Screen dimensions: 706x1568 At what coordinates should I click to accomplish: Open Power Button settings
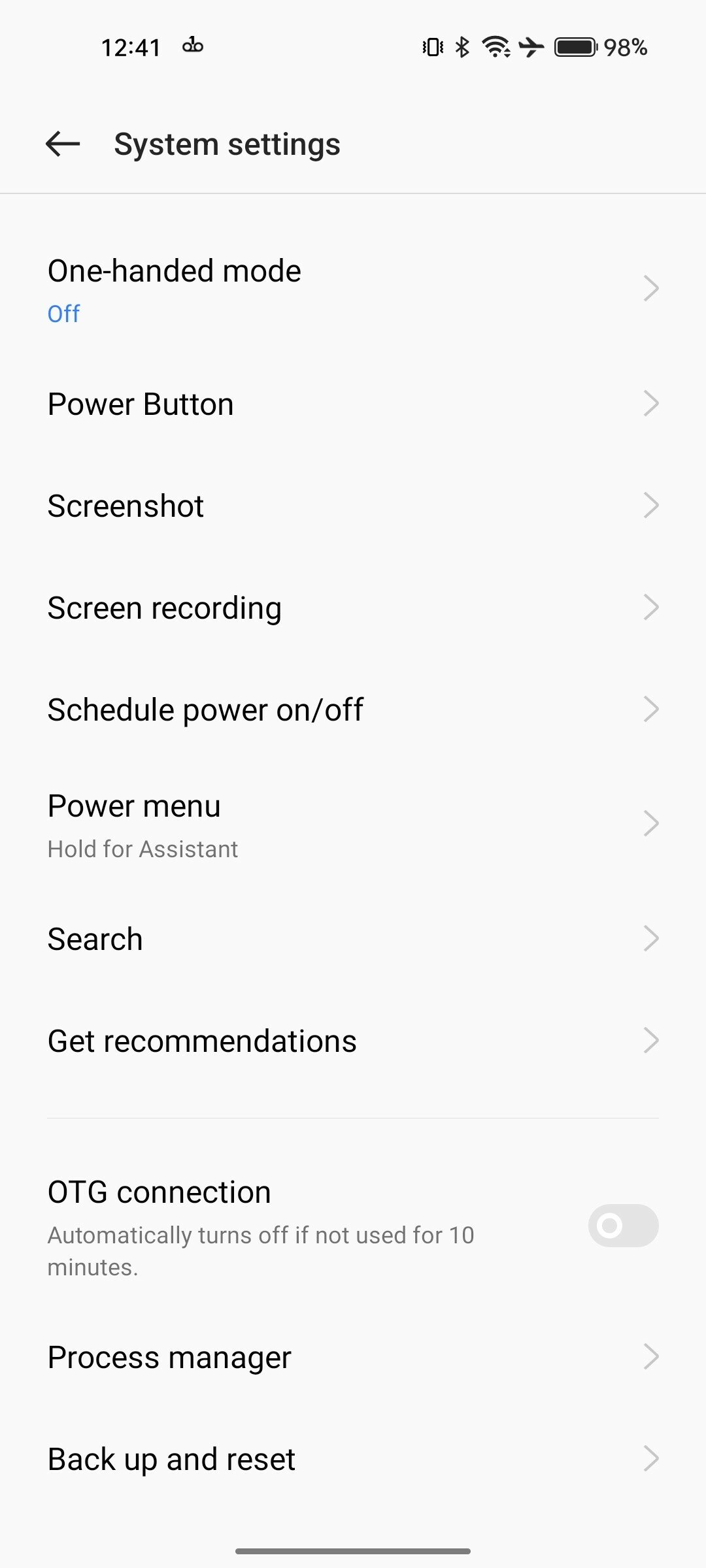pyautogui.click(x=353, y=404)
